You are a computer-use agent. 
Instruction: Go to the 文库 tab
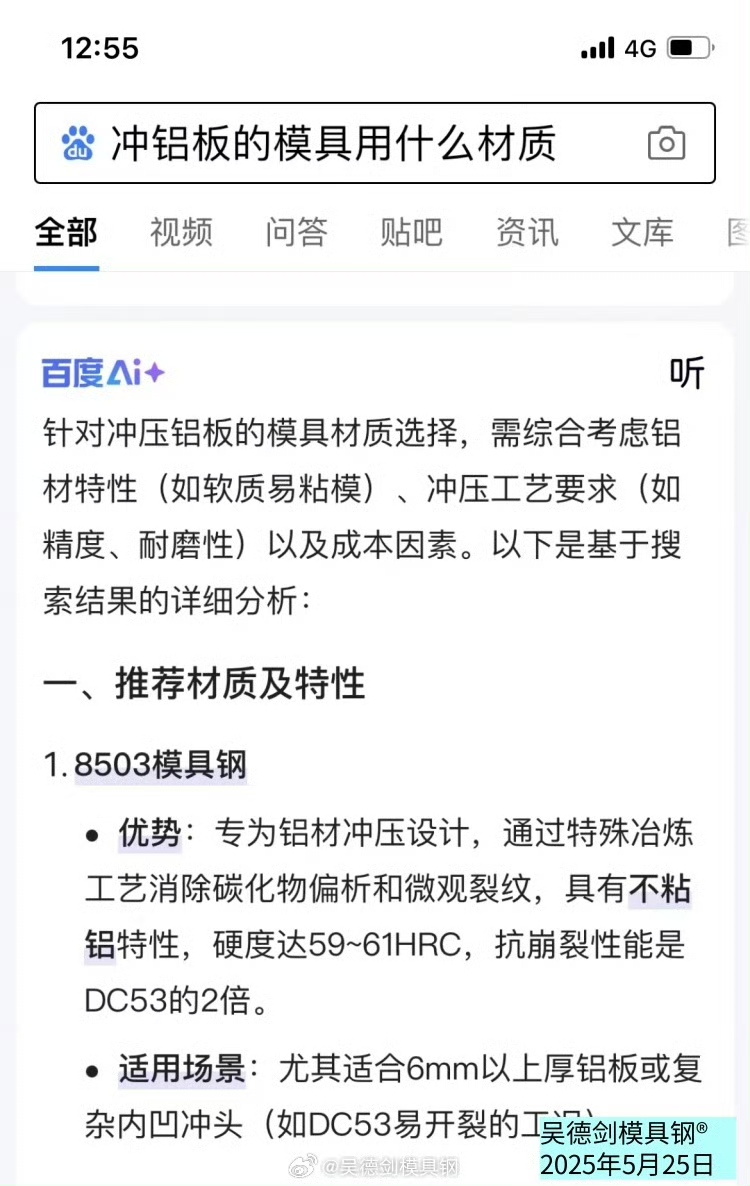click(x=642, y=232)
